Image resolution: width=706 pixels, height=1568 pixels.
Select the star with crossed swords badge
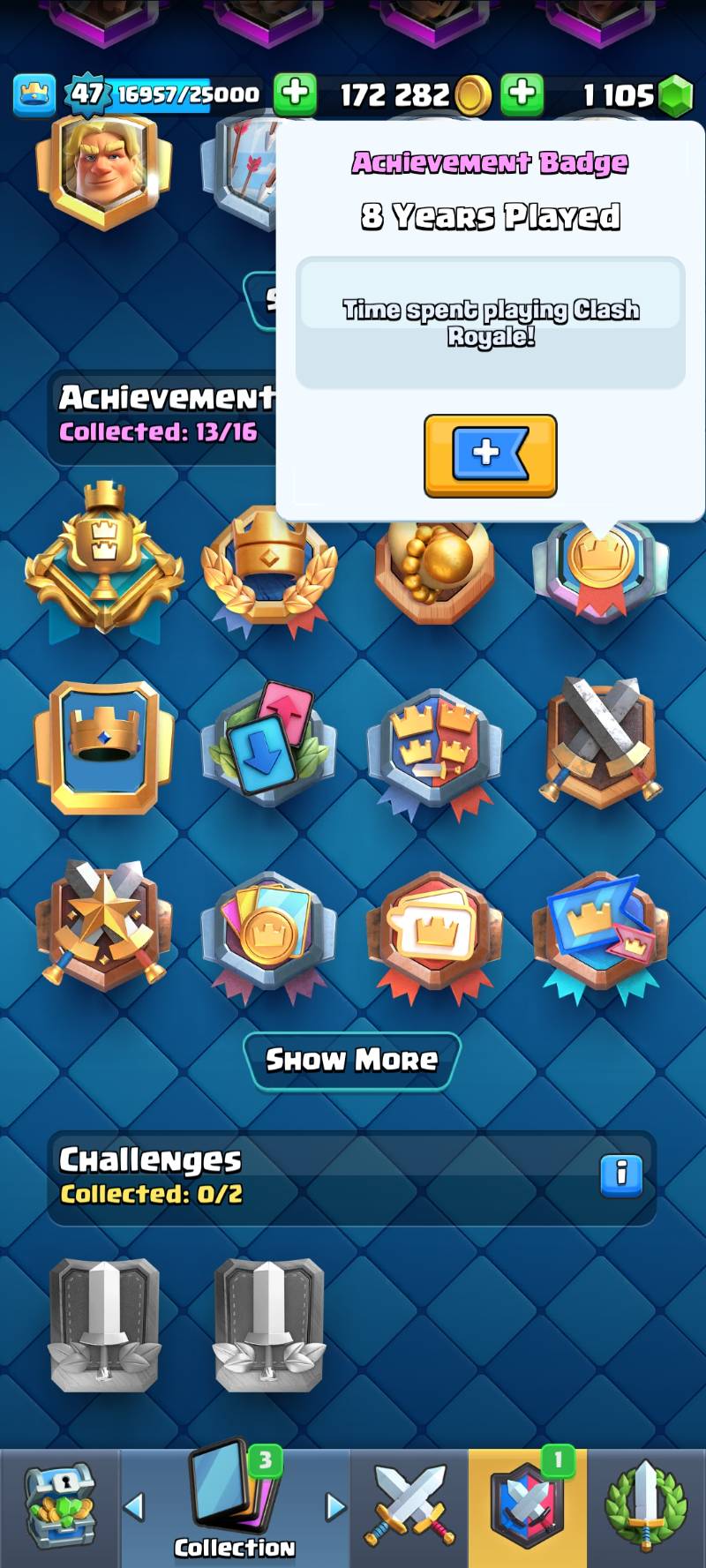click(104, 927)
